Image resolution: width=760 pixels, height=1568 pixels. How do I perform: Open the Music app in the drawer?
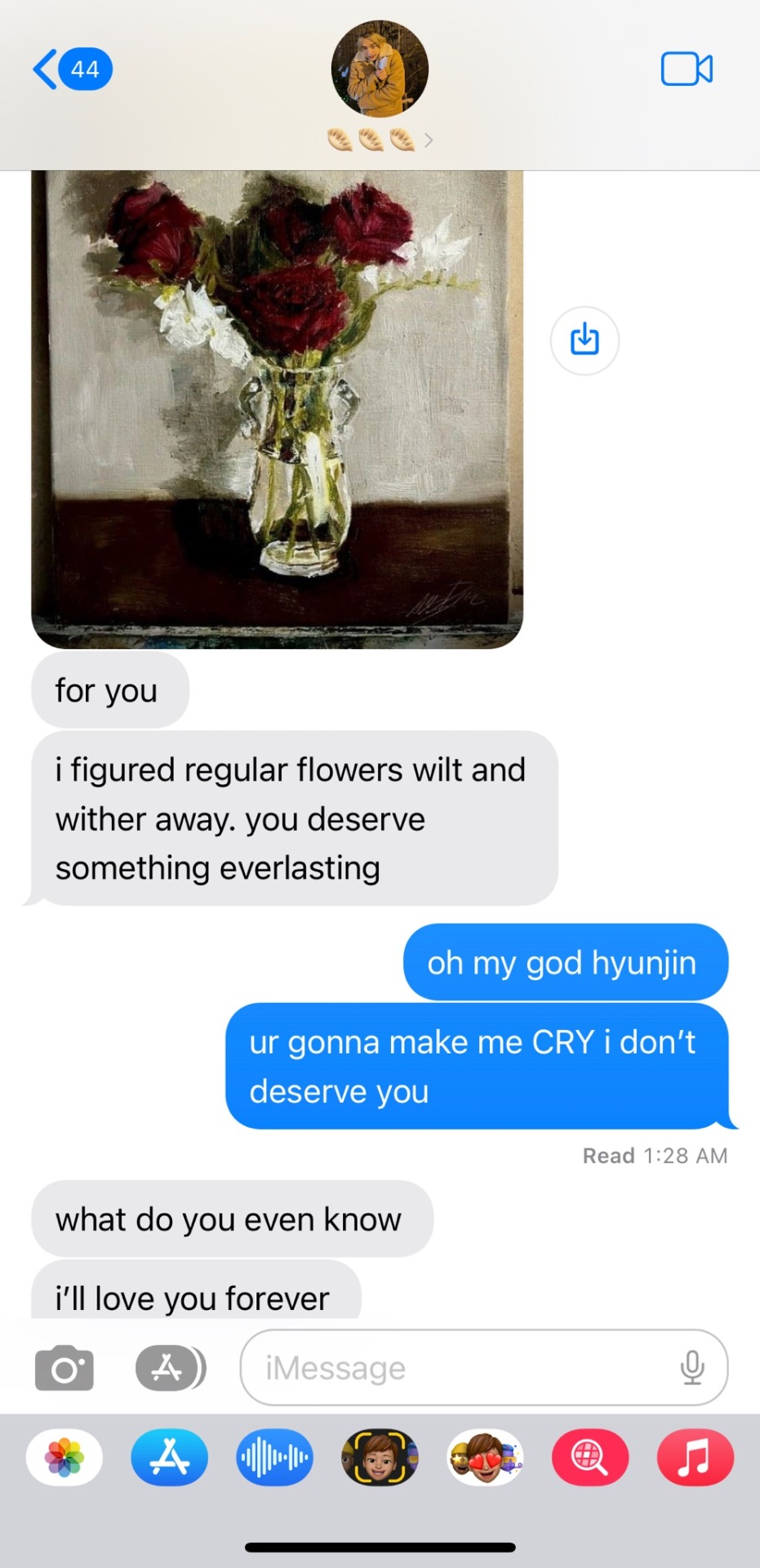695,1458
